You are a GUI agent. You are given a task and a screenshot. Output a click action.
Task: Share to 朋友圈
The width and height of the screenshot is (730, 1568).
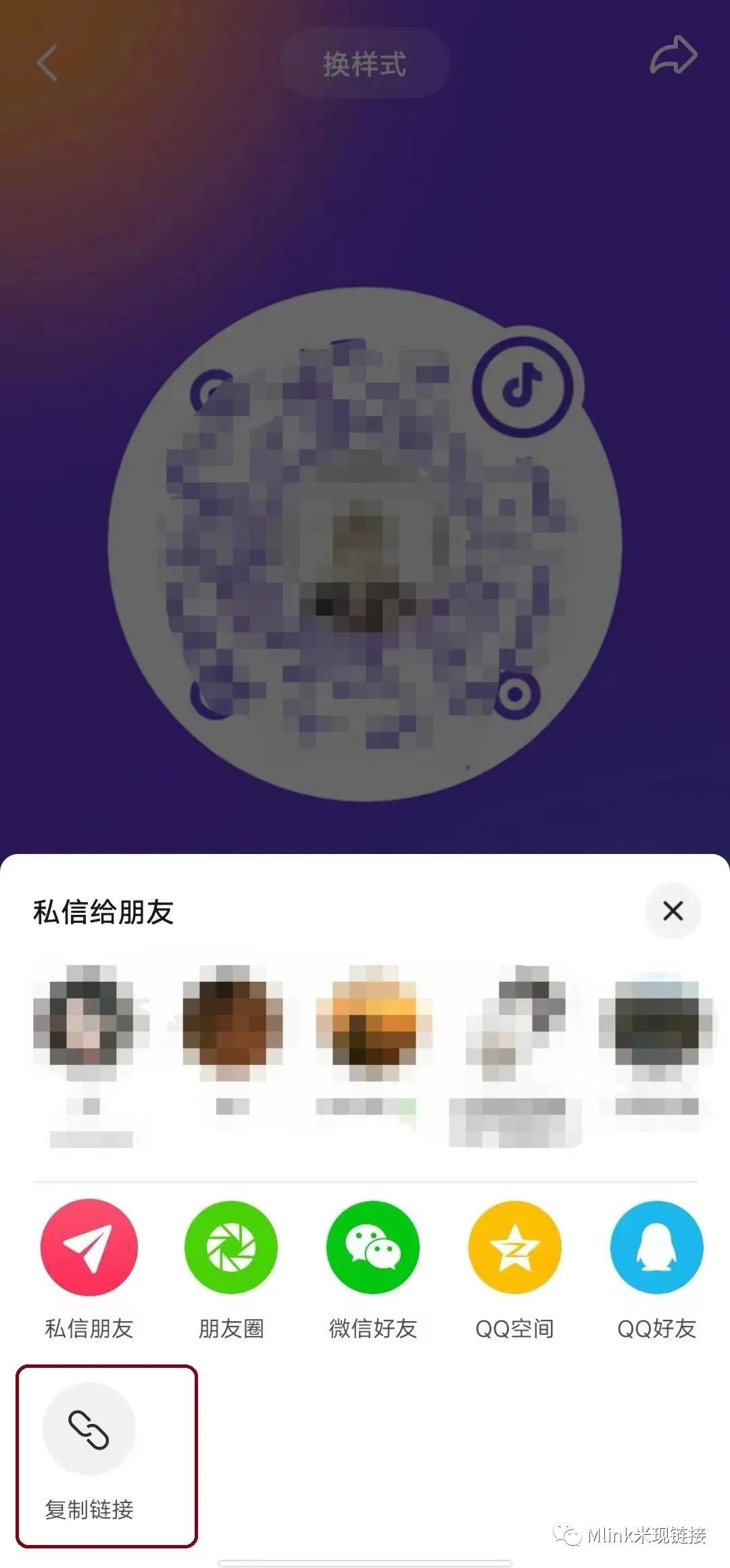(x=231, y=1247)
